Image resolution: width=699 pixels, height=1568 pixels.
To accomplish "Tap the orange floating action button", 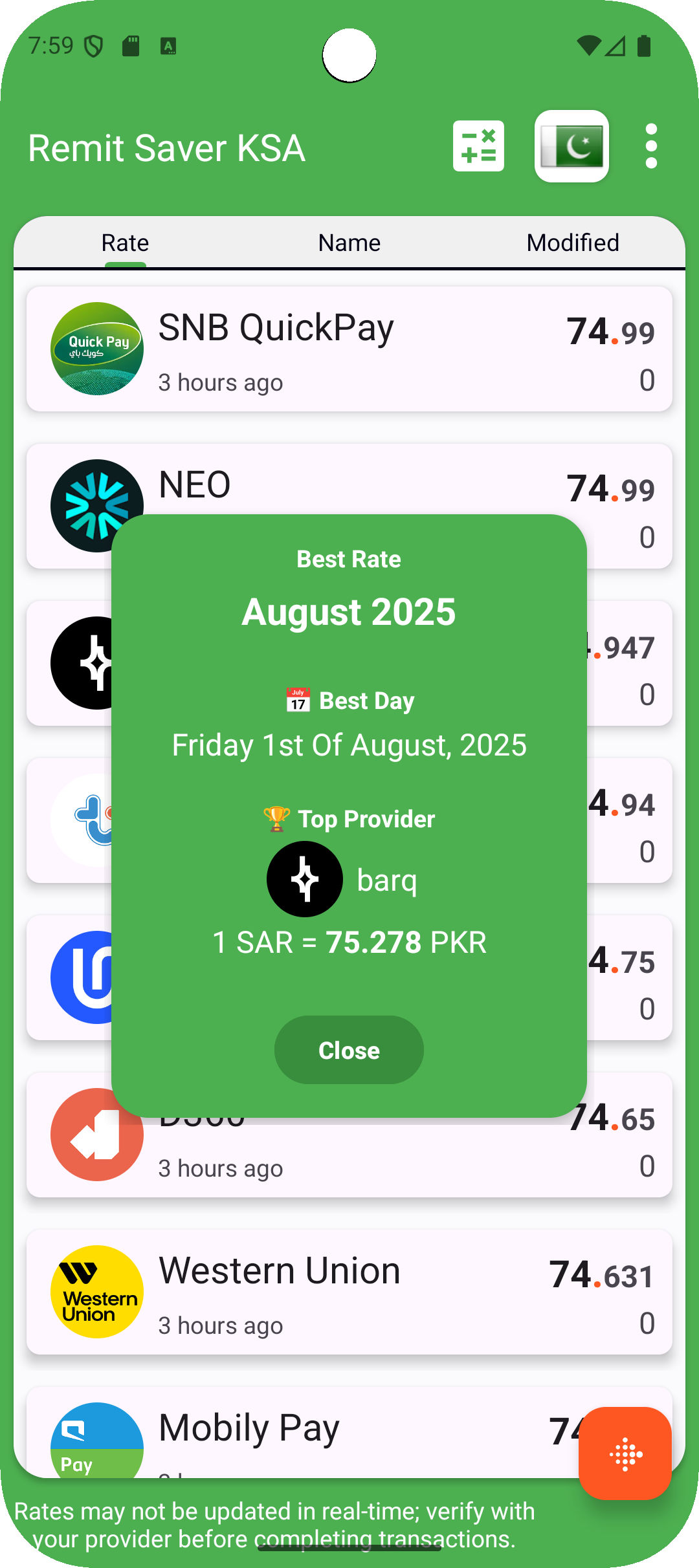I will pyautogui.click(x=625, y=1454).
